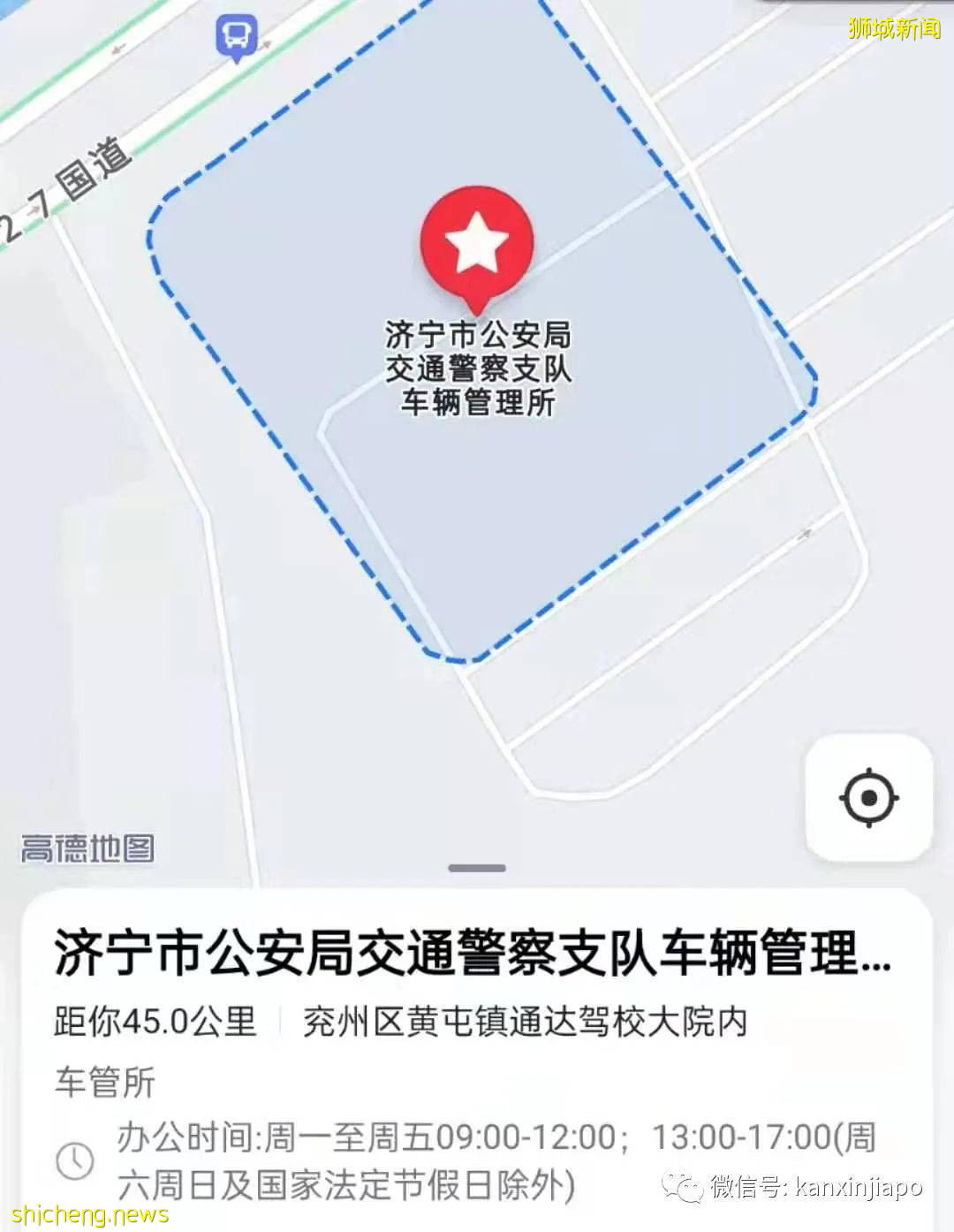Click the clock icon beside office hours
Image resolution: width=954 pixels, height=1232 pixels.
pyautogui.click(x=78, y=1159)
